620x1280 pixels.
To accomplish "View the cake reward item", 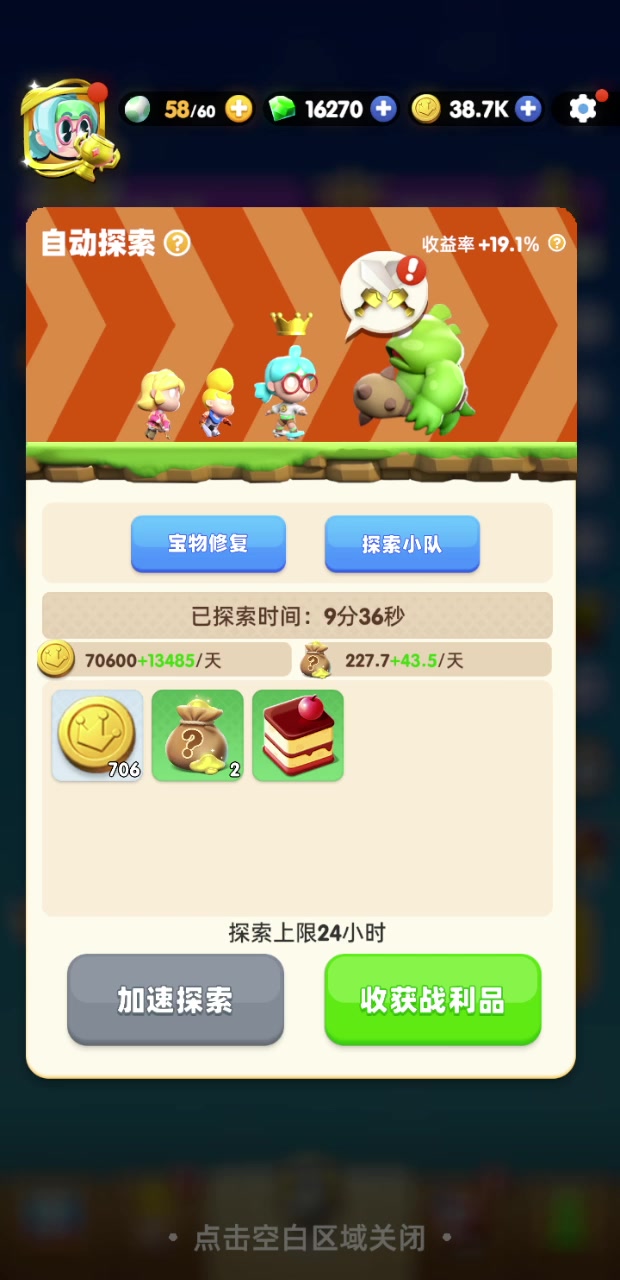I will pyautogui.click(x=298, y=735).
